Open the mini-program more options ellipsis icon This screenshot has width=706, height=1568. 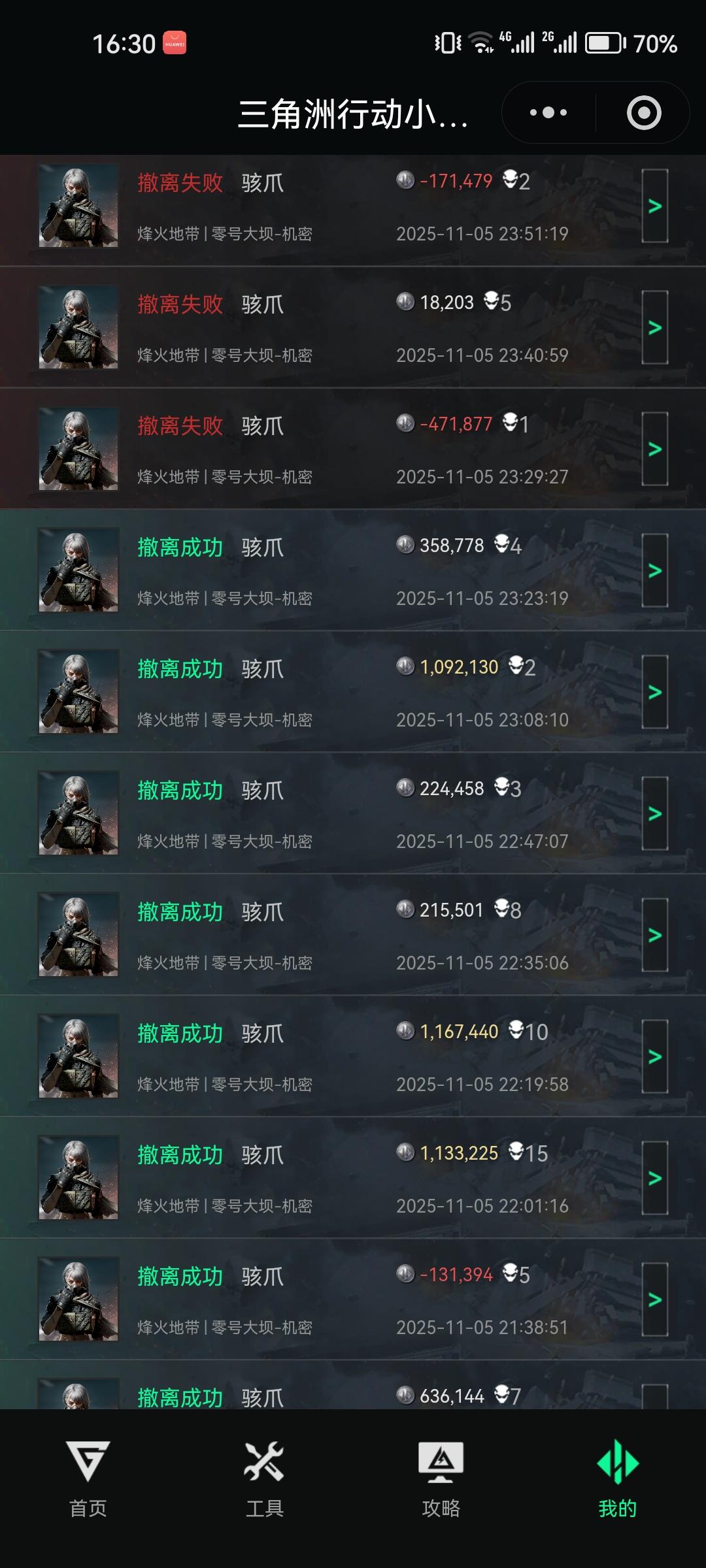click(x=546, y=112)
